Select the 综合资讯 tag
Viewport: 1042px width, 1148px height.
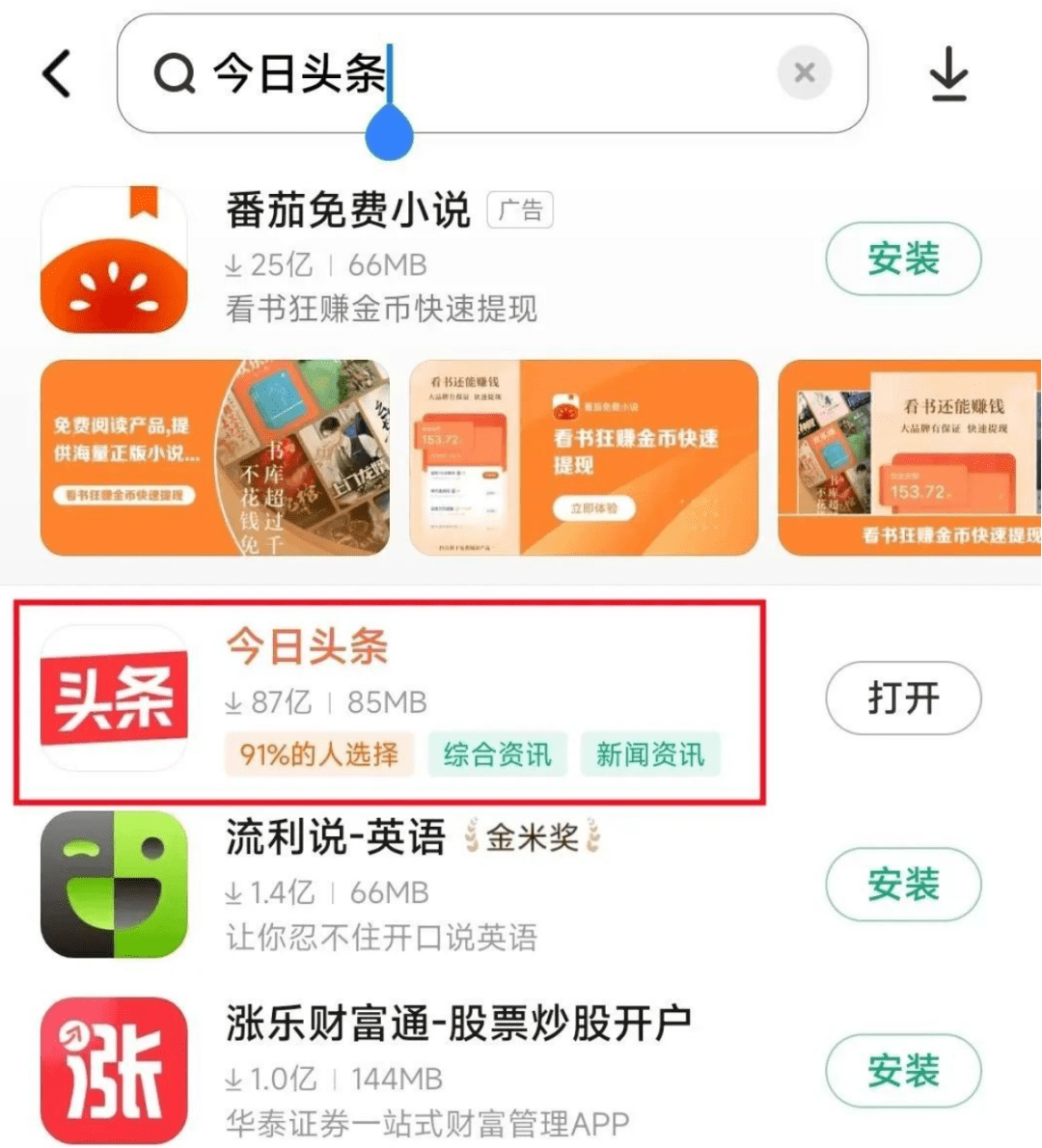pyautogui.click(x=498, y=754)
